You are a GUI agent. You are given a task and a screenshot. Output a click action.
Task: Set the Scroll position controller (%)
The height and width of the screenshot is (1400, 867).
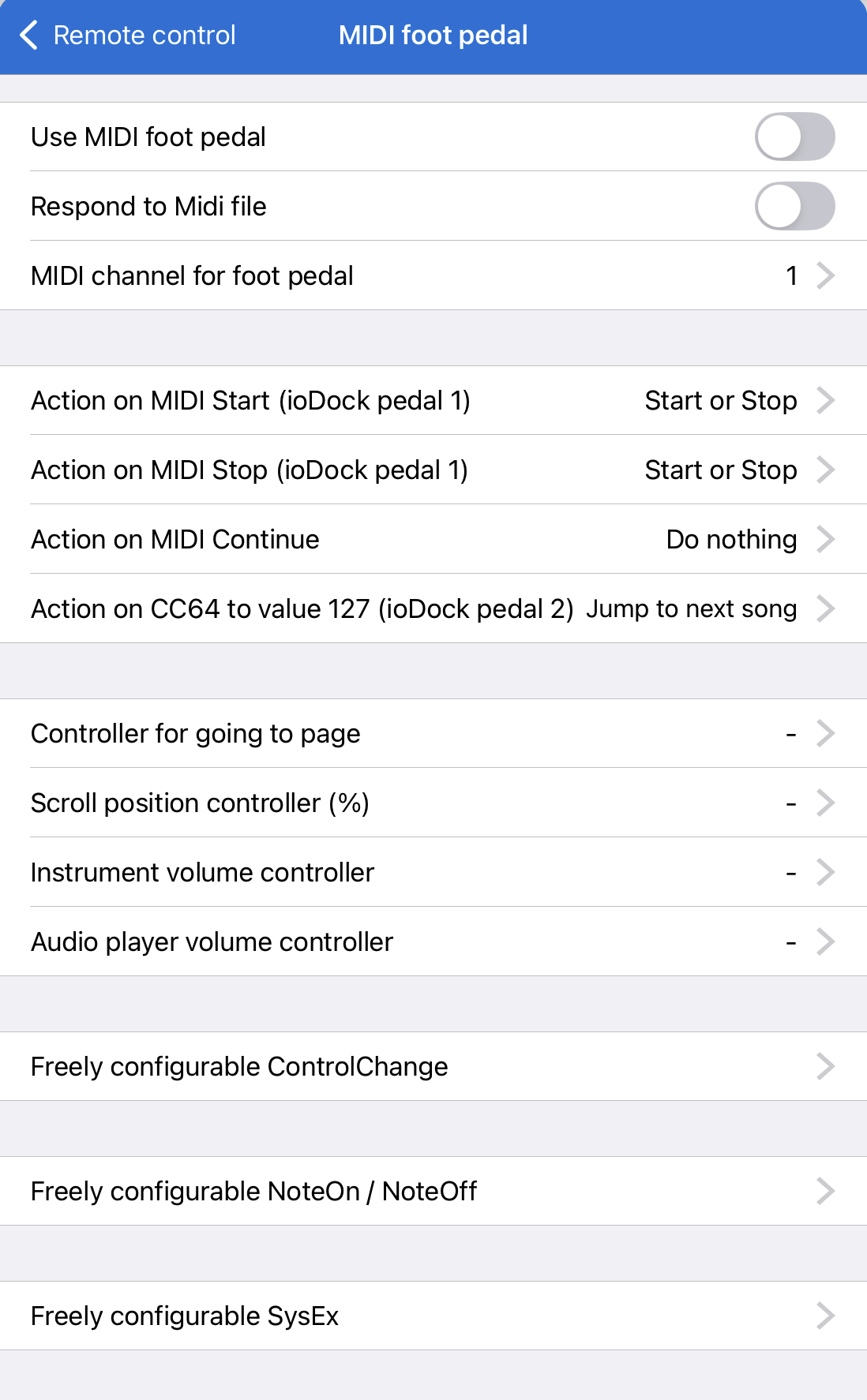point(433,803)
